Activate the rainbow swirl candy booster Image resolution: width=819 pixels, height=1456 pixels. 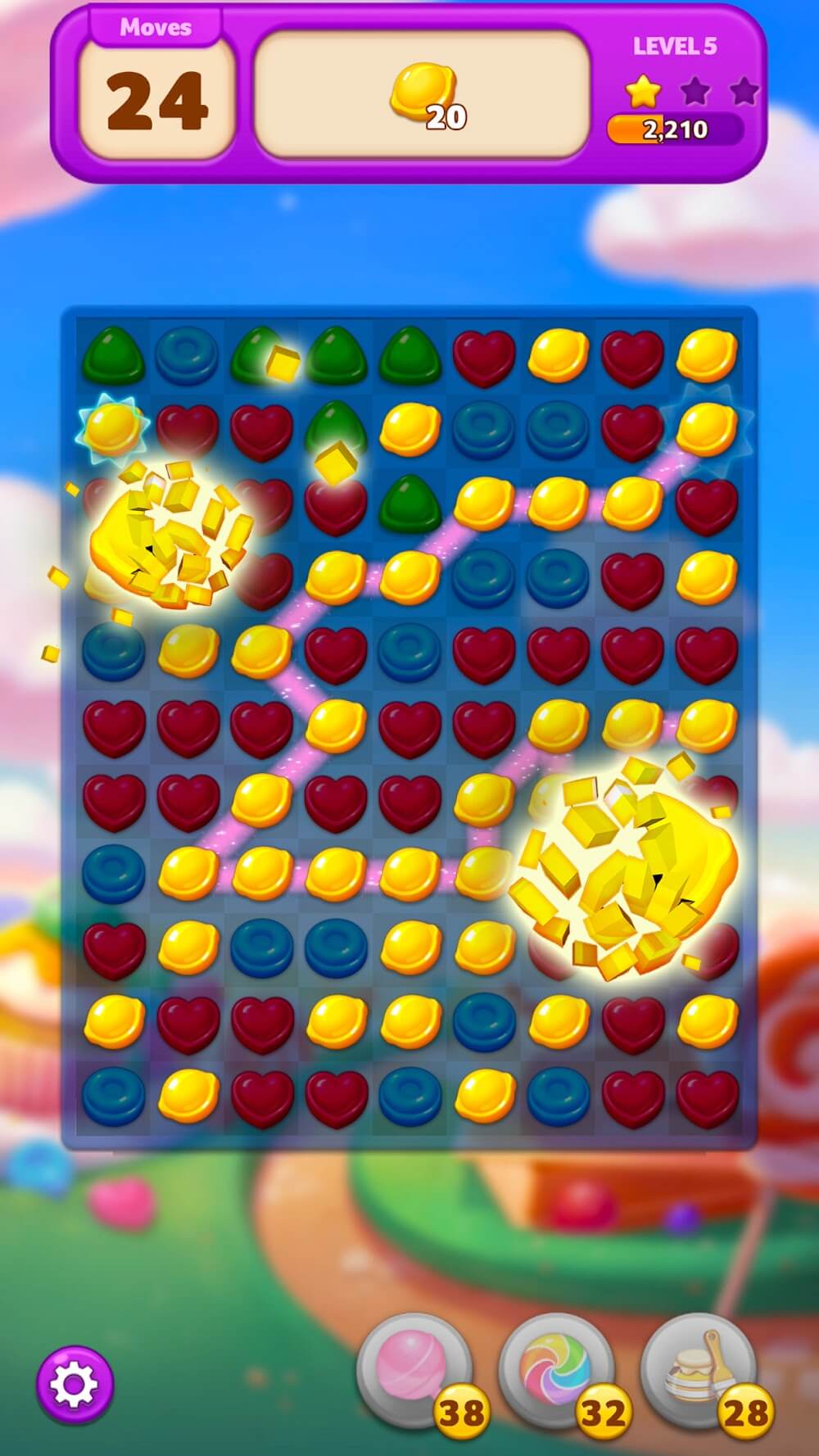coord(555,1369)
